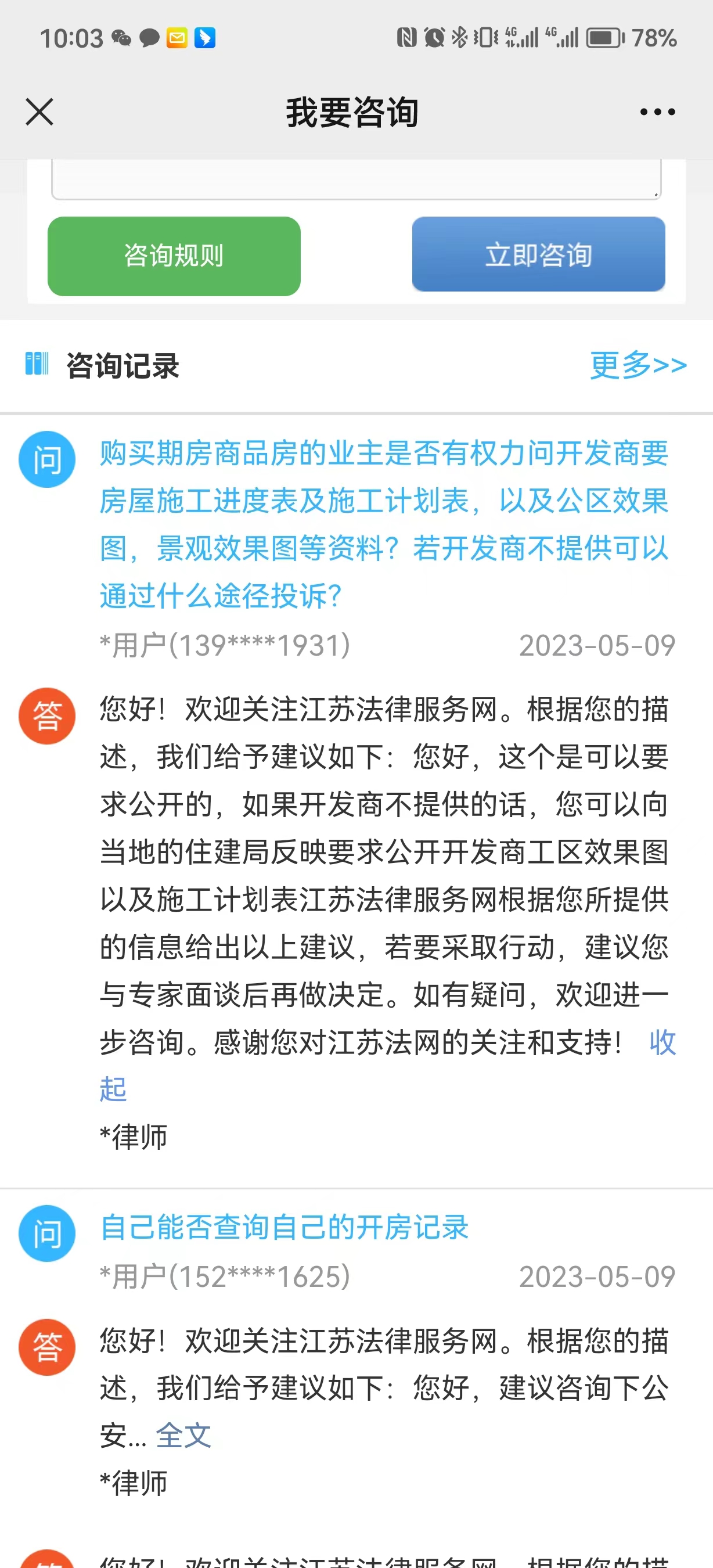The width and height of the screenshot is (713, 1568).
Task: Expand the answer with 全文
Action: tap(183, 1436)
